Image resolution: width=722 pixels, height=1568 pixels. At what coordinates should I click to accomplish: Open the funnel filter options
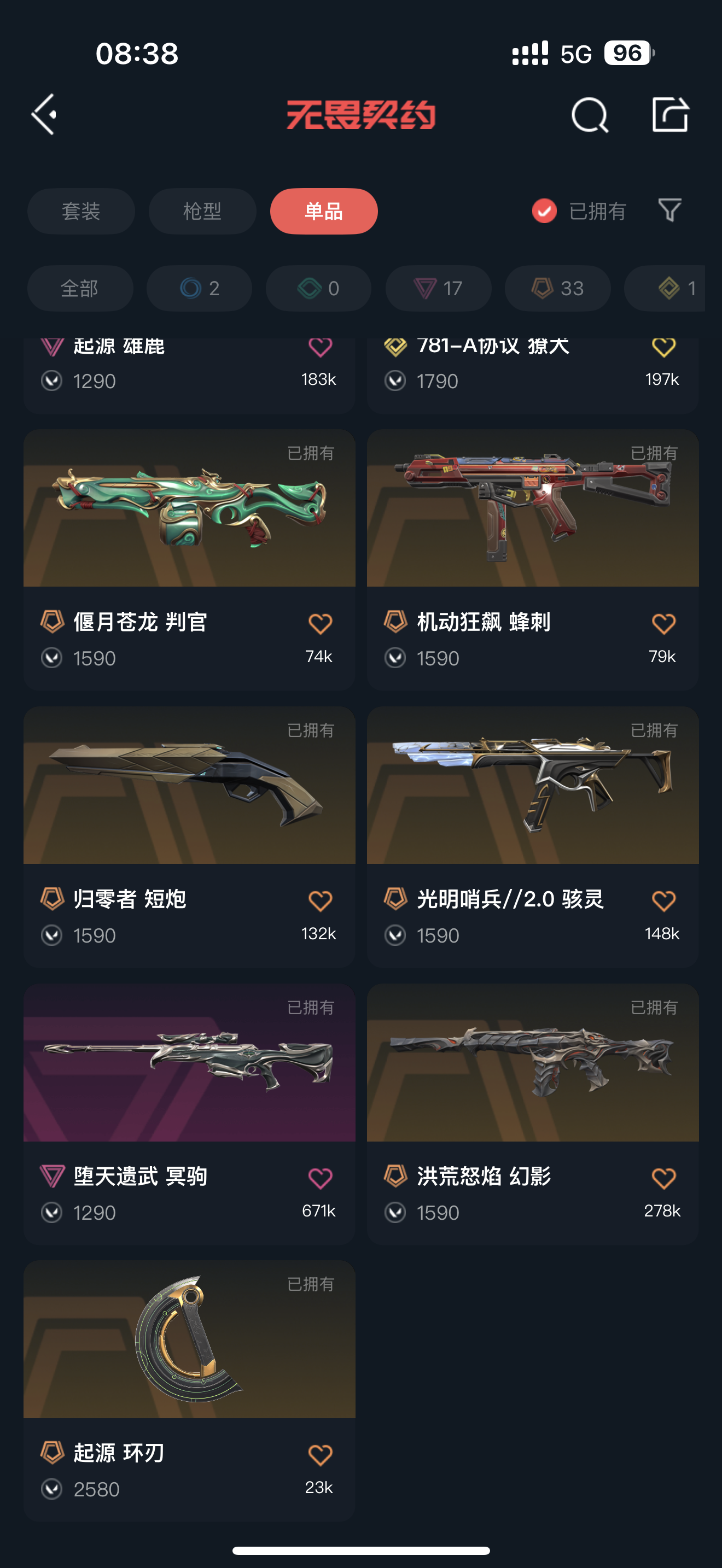pyautogui.click(x=669, y=210)
